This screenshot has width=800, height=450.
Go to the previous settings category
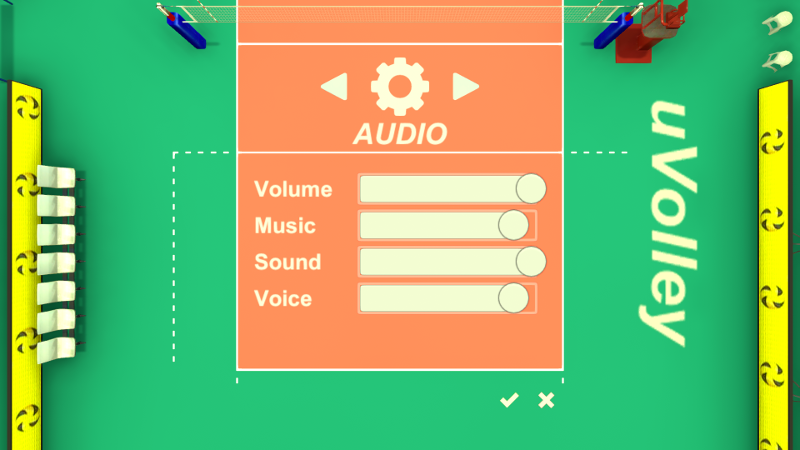(334, 87)
